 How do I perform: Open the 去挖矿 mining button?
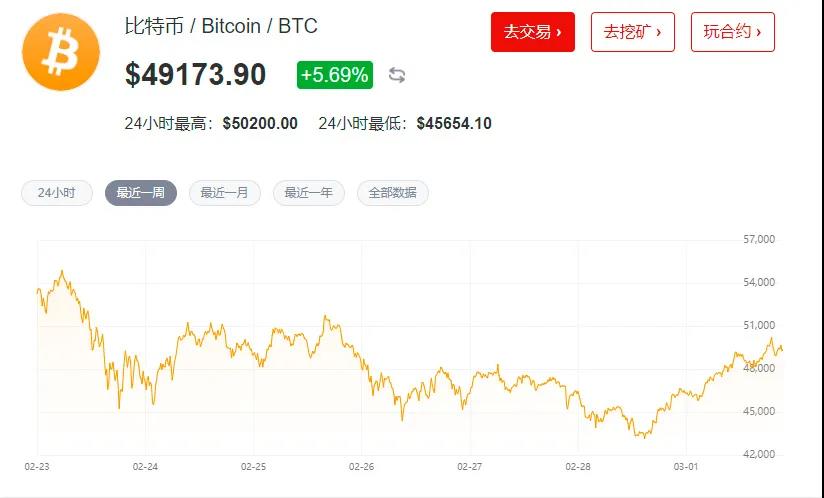[632, 32]
